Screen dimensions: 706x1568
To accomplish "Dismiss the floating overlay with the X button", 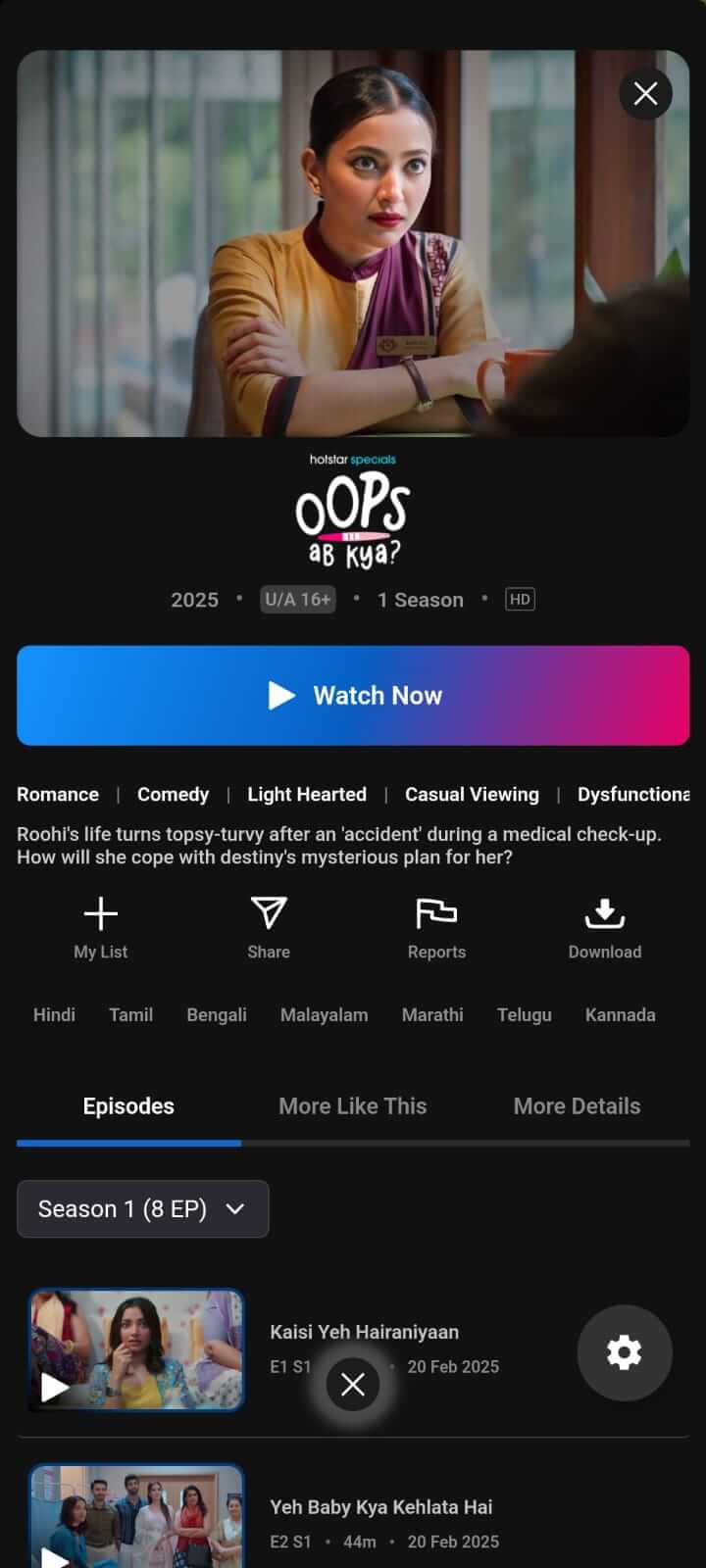I will coord(353,1384).
